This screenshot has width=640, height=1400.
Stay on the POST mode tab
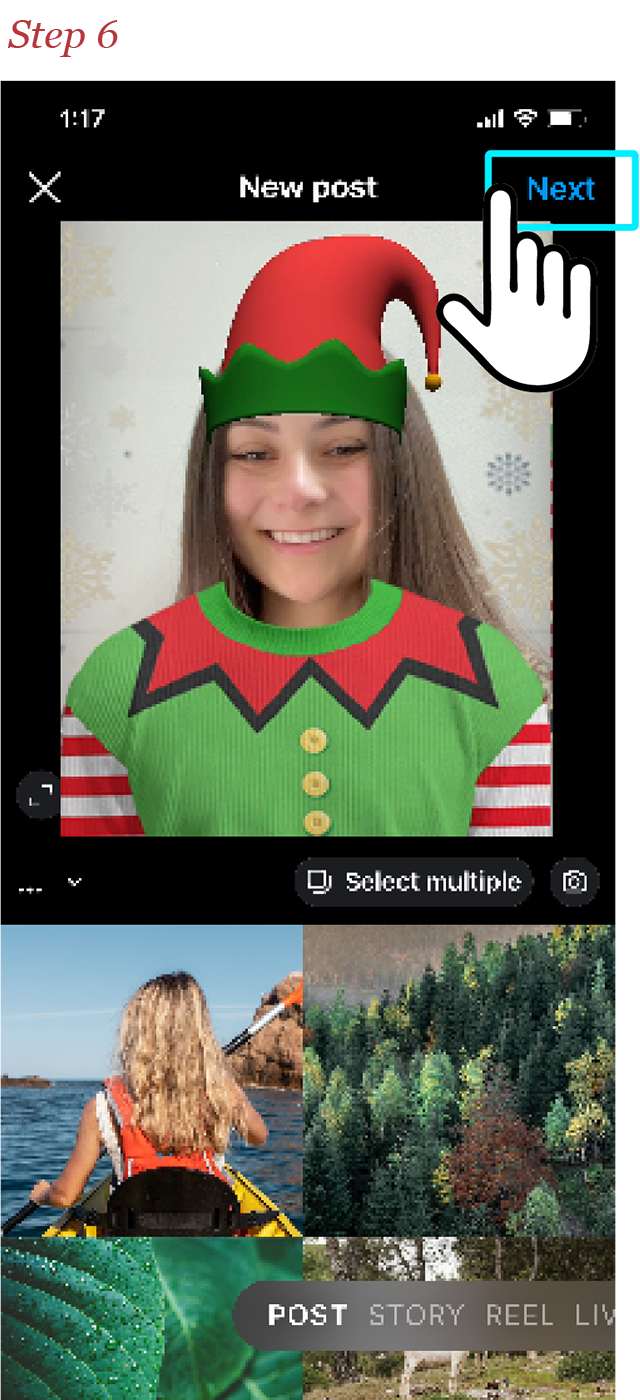pos(307,1315)
